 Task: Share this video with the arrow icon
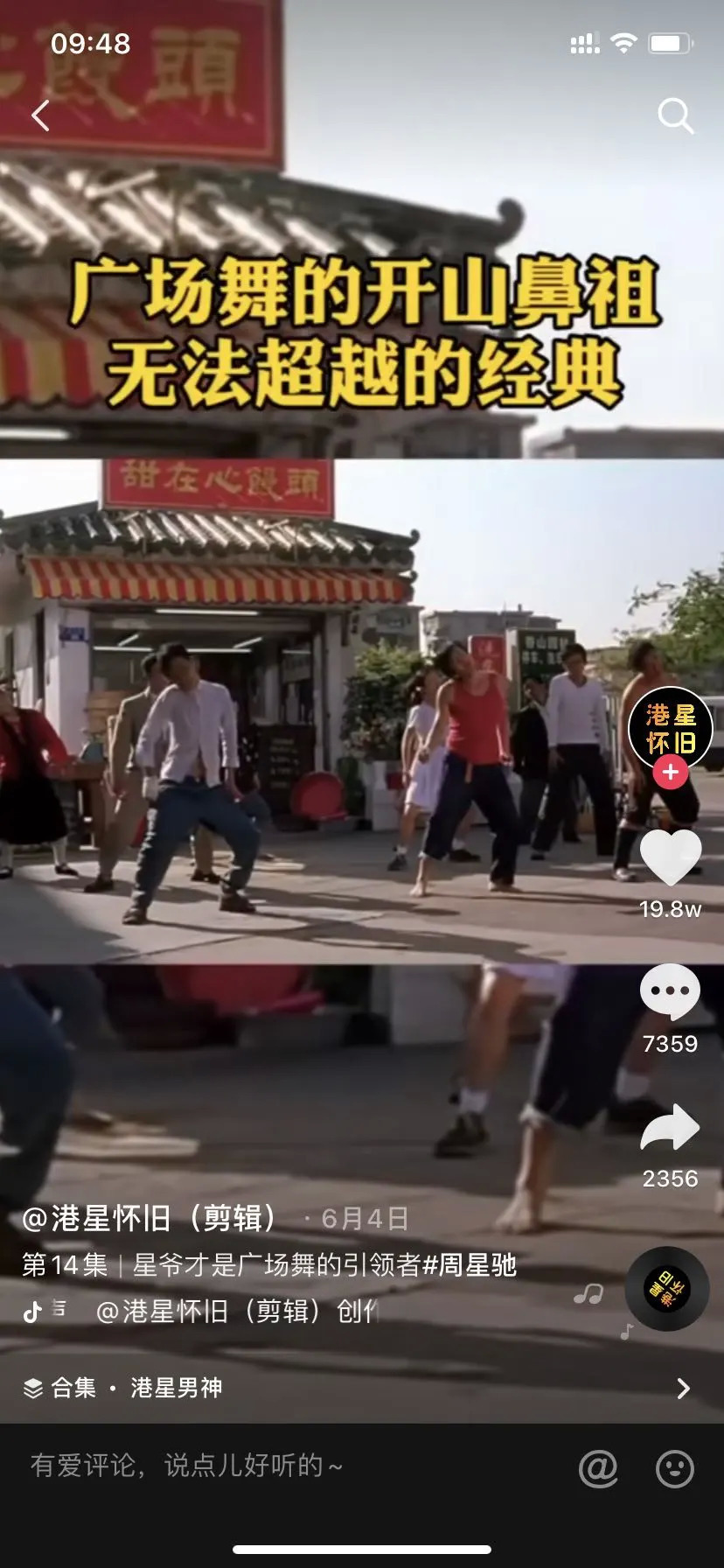click(670, 1129)
